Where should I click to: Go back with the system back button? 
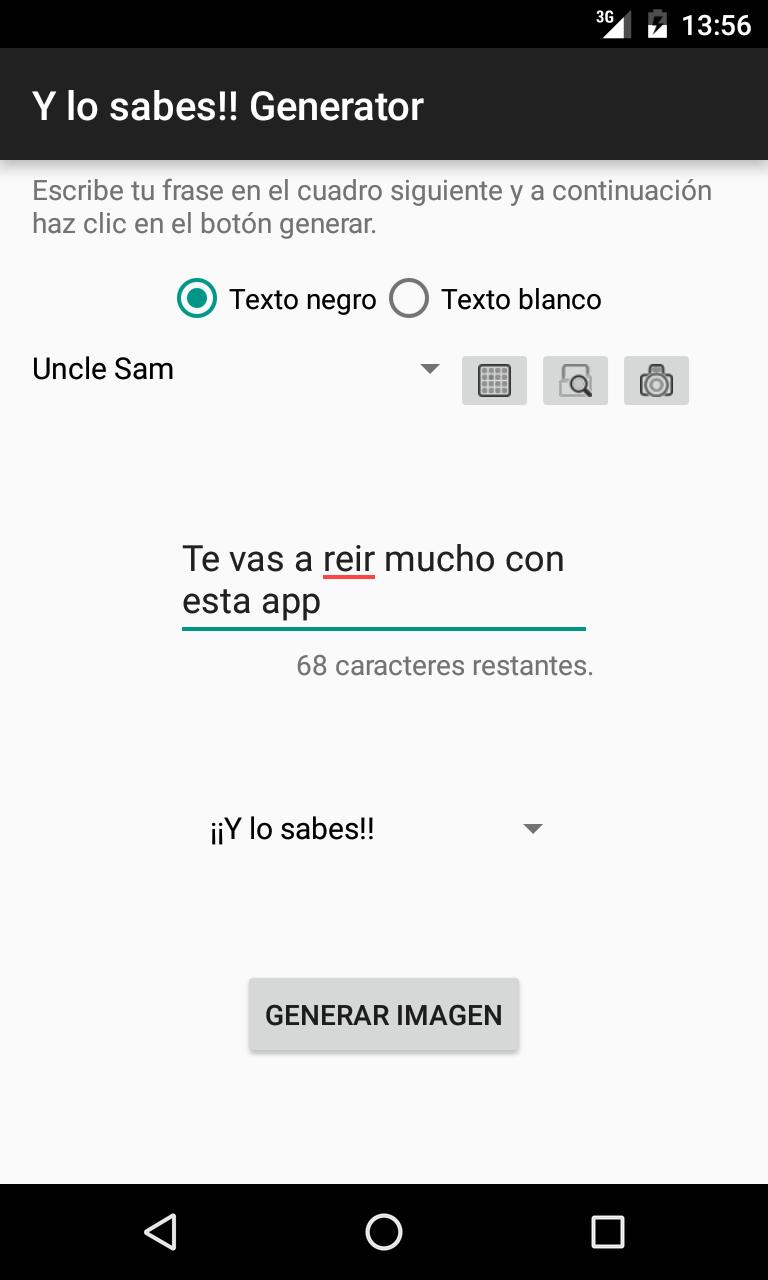160,1232
